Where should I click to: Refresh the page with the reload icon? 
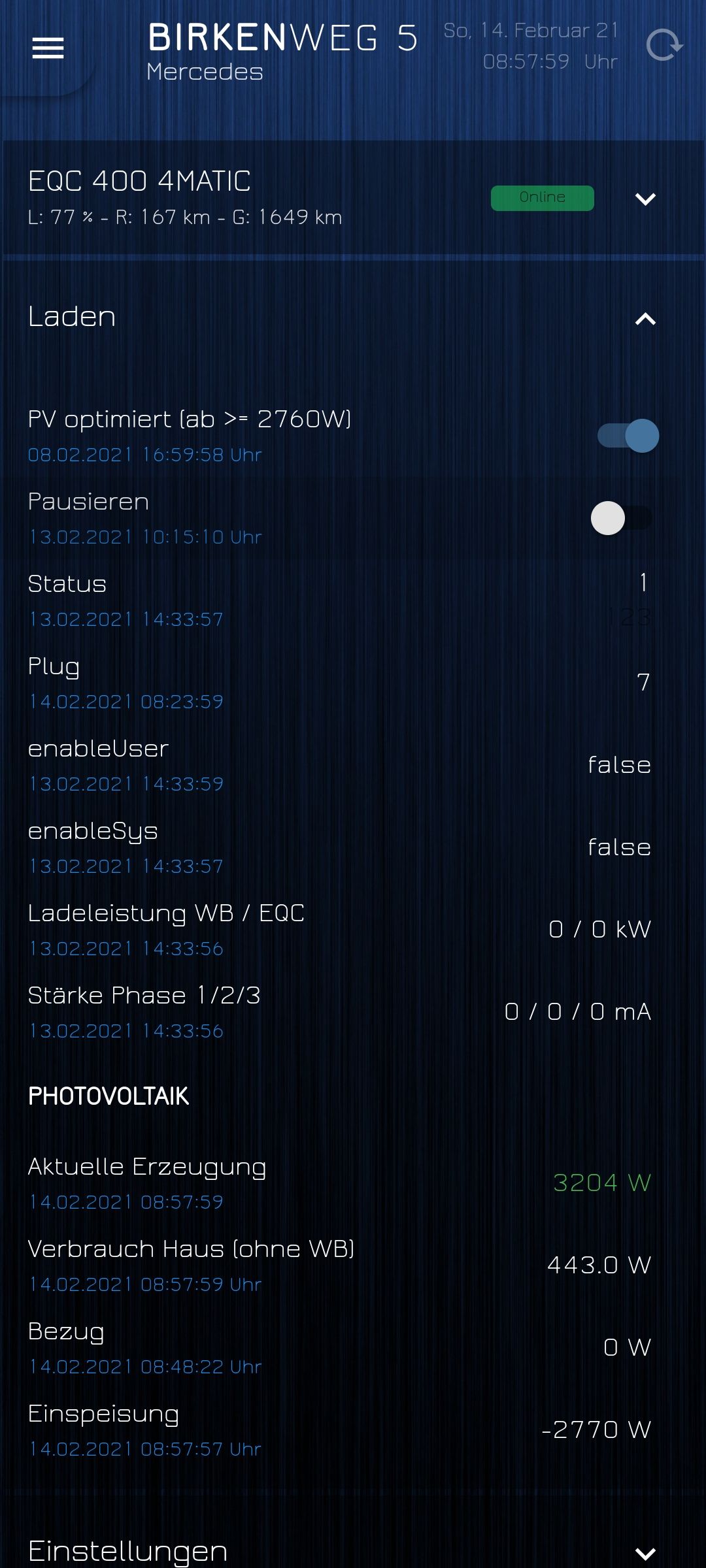664,46
